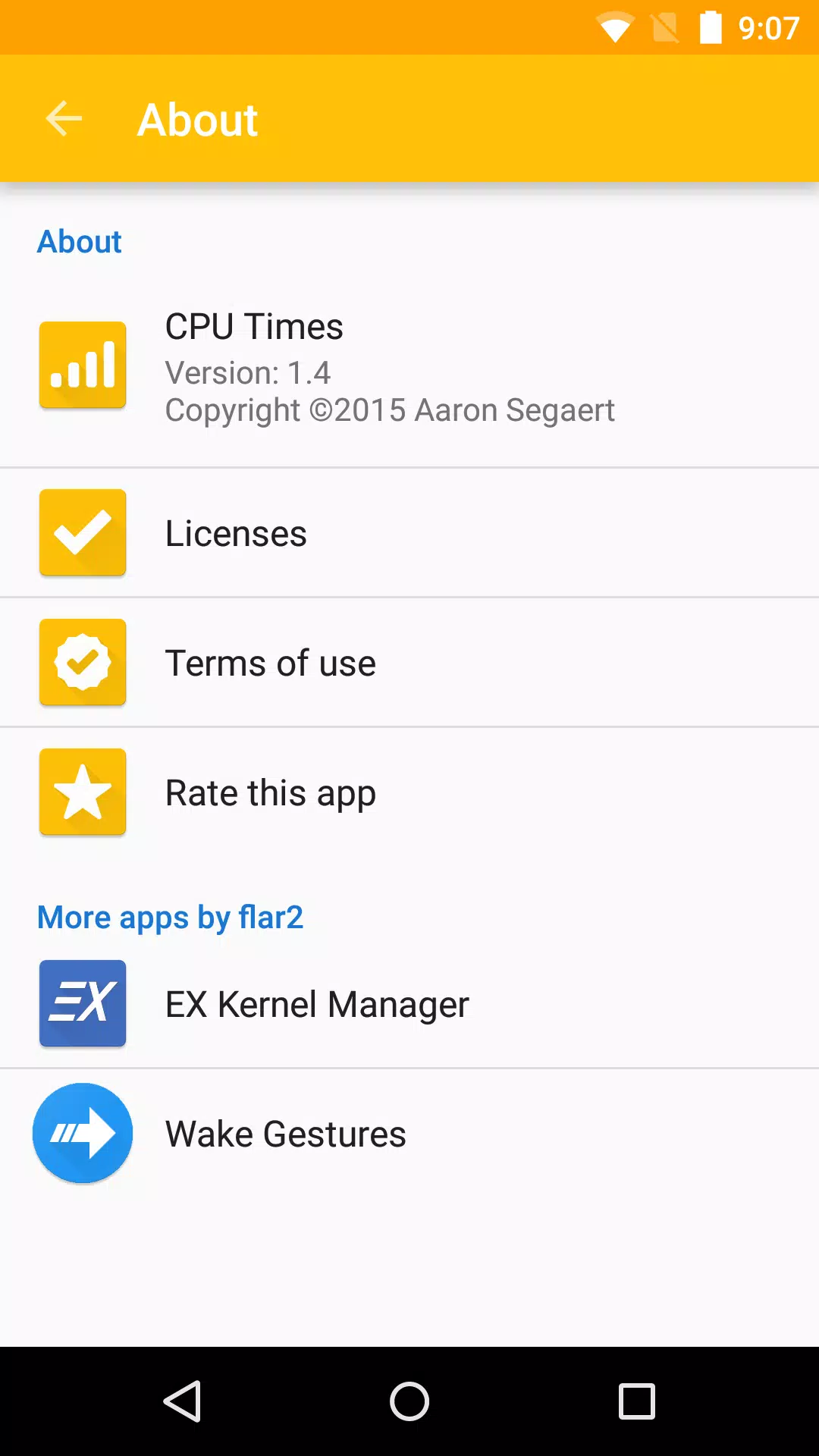Open recent apps from navigation bar
819x1456 pixels.
coord(637,1401)
